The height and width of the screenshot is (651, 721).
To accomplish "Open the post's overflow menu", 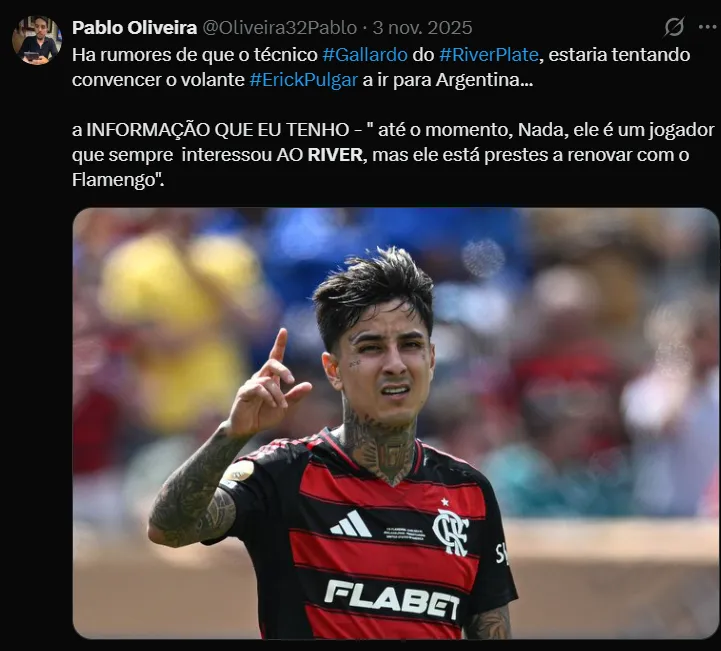I will pos(707,27).
